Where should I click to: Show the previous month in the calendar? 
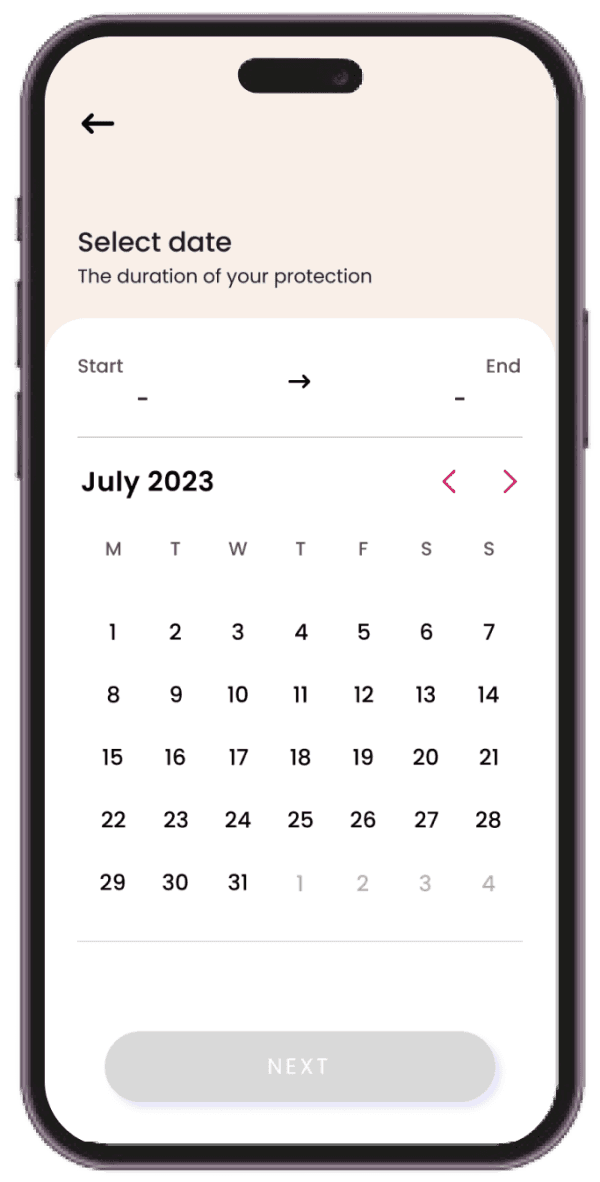pos(449,482)
